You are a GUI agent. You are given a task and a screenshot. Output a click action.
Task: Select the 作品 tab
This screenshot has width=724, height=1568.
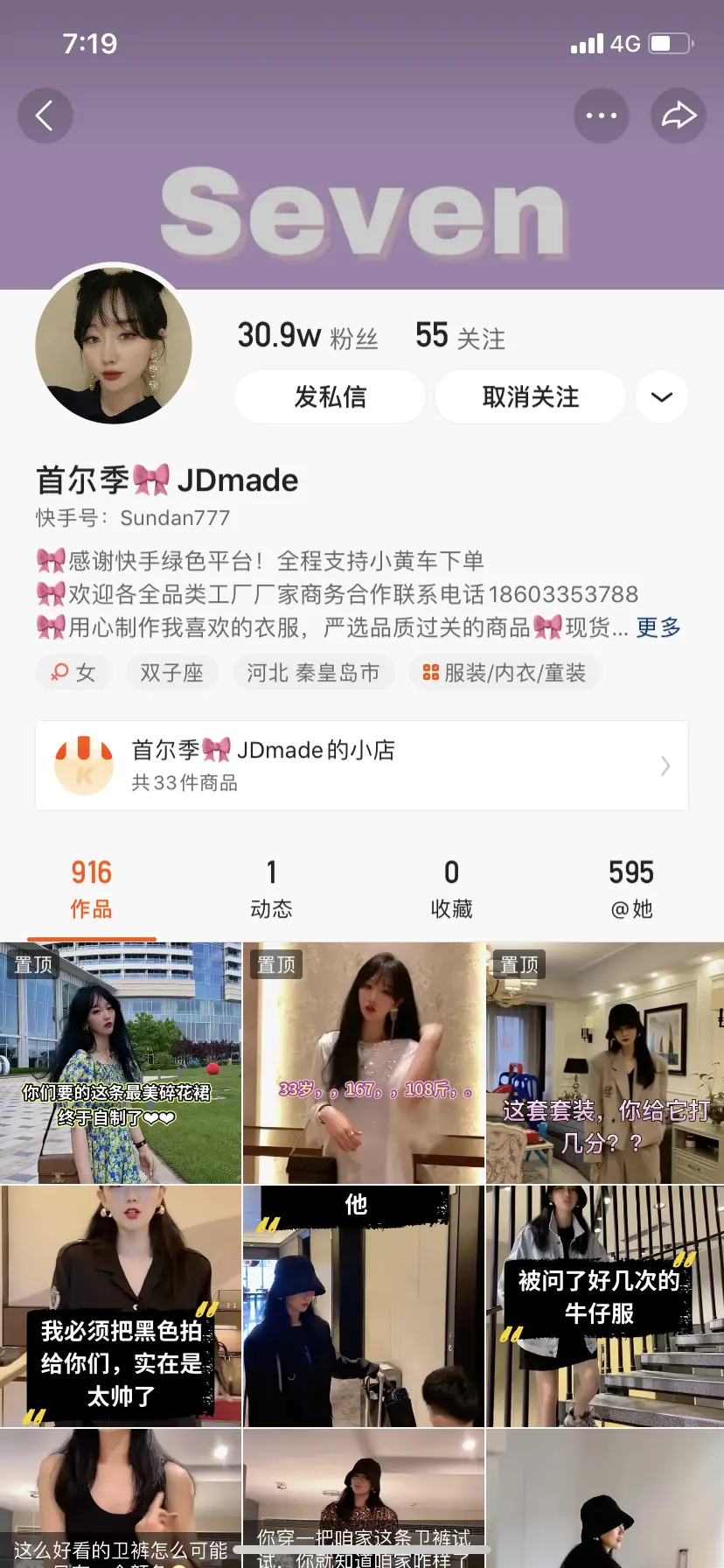click(x=91, y=888)
